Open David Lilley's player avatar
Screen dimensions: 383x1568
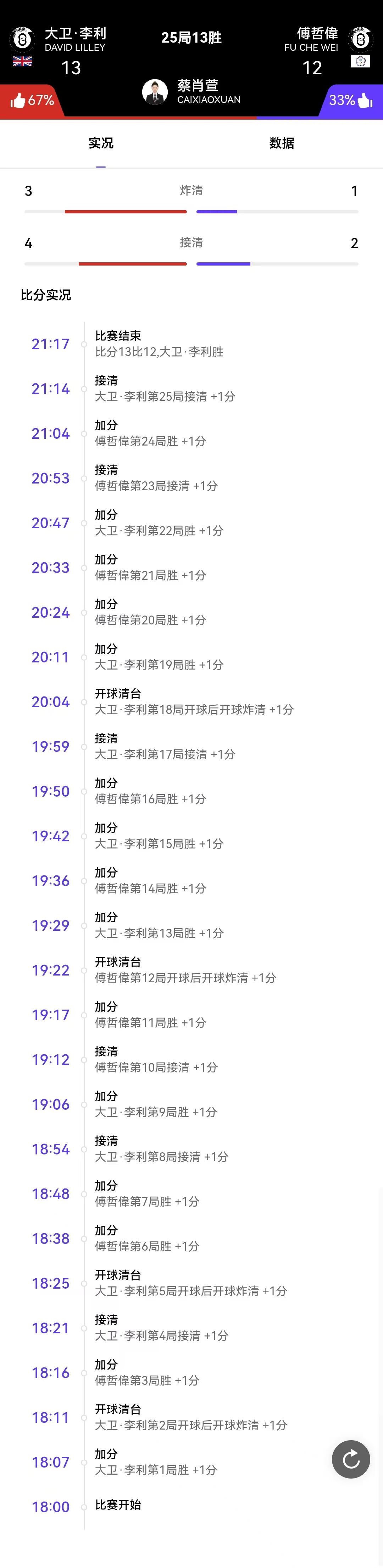[x=22, y=39]
